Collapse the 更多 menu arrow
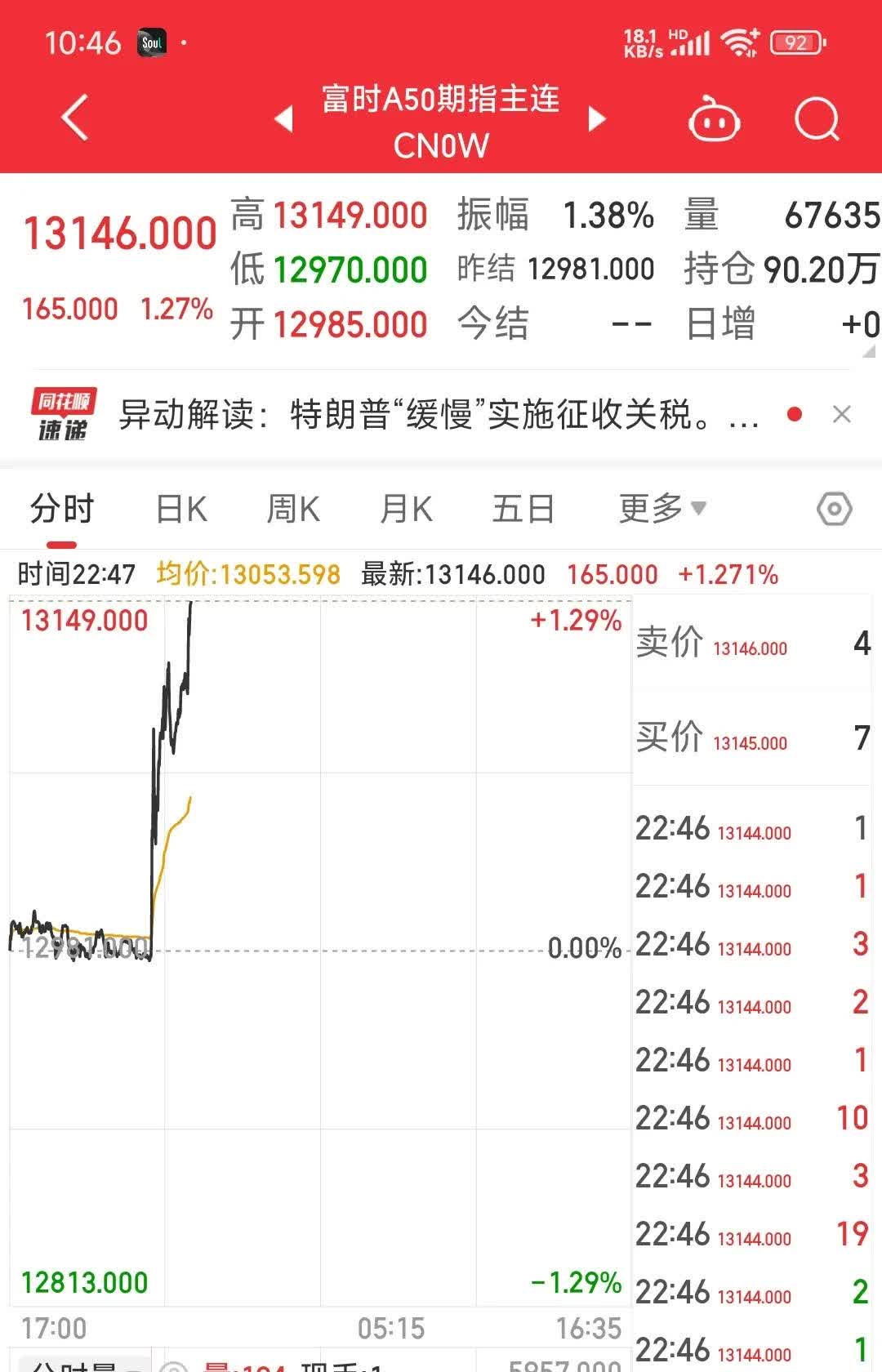Screen dimensions: 882x1372 coord(699,510)
